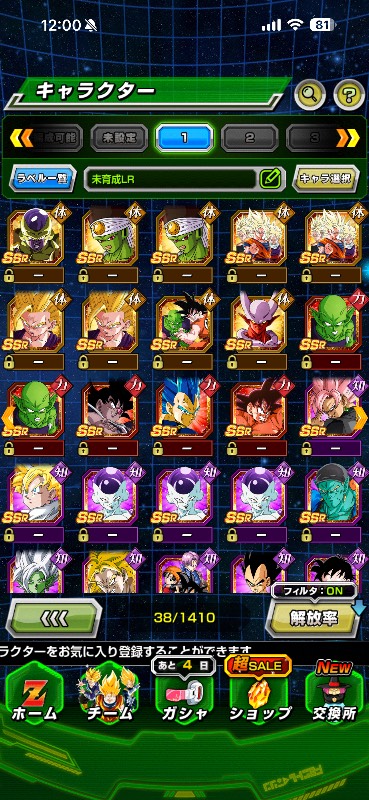Image resolution: width=369 pixels, height=800 pixels.
Task: Open the magnifying glass search icon
Action: point(310,94)
